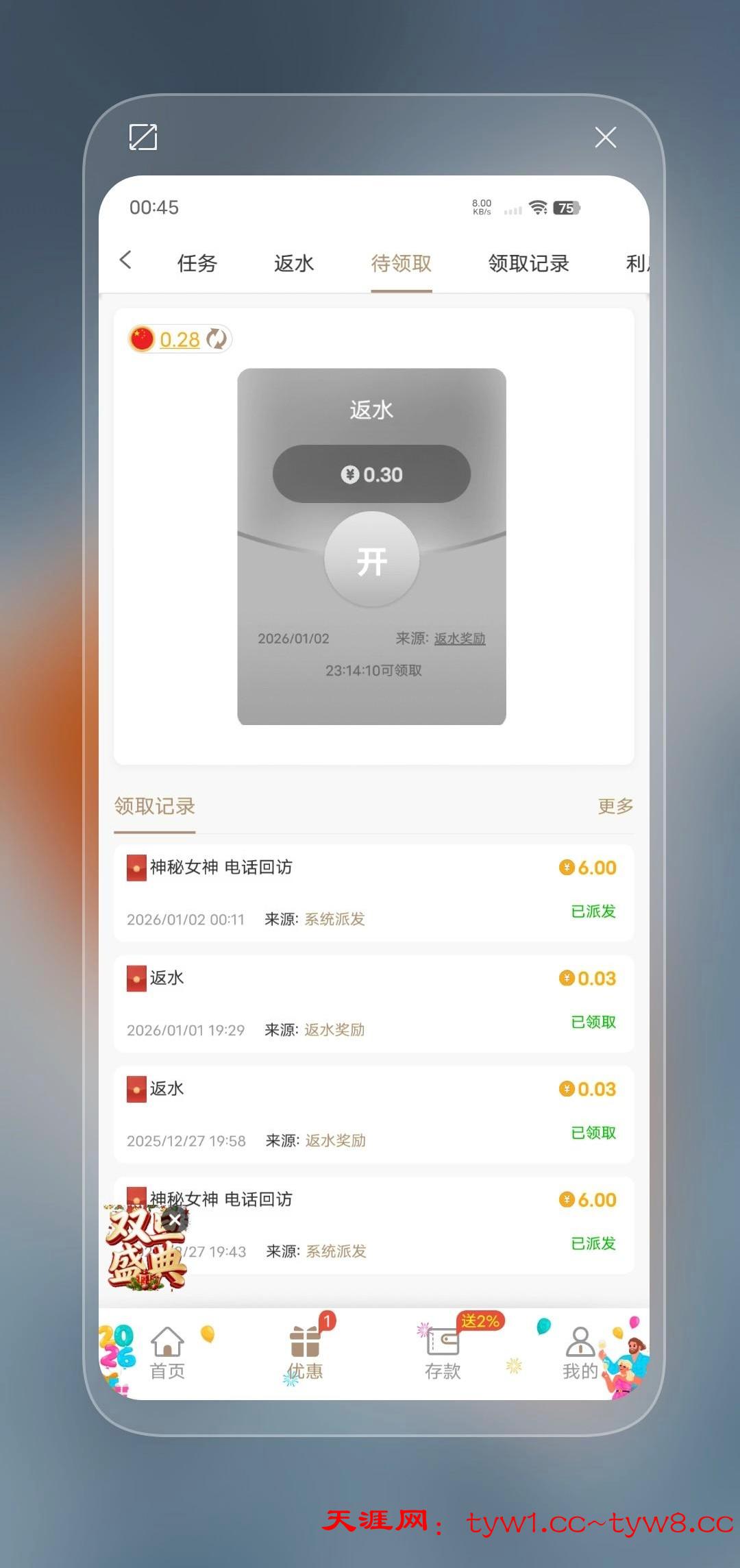Open the 返水 record dated 2025/12/27 19:58
This screenshot has height=1568, width=740.
pyautogui.click(x=373, y=1114)
